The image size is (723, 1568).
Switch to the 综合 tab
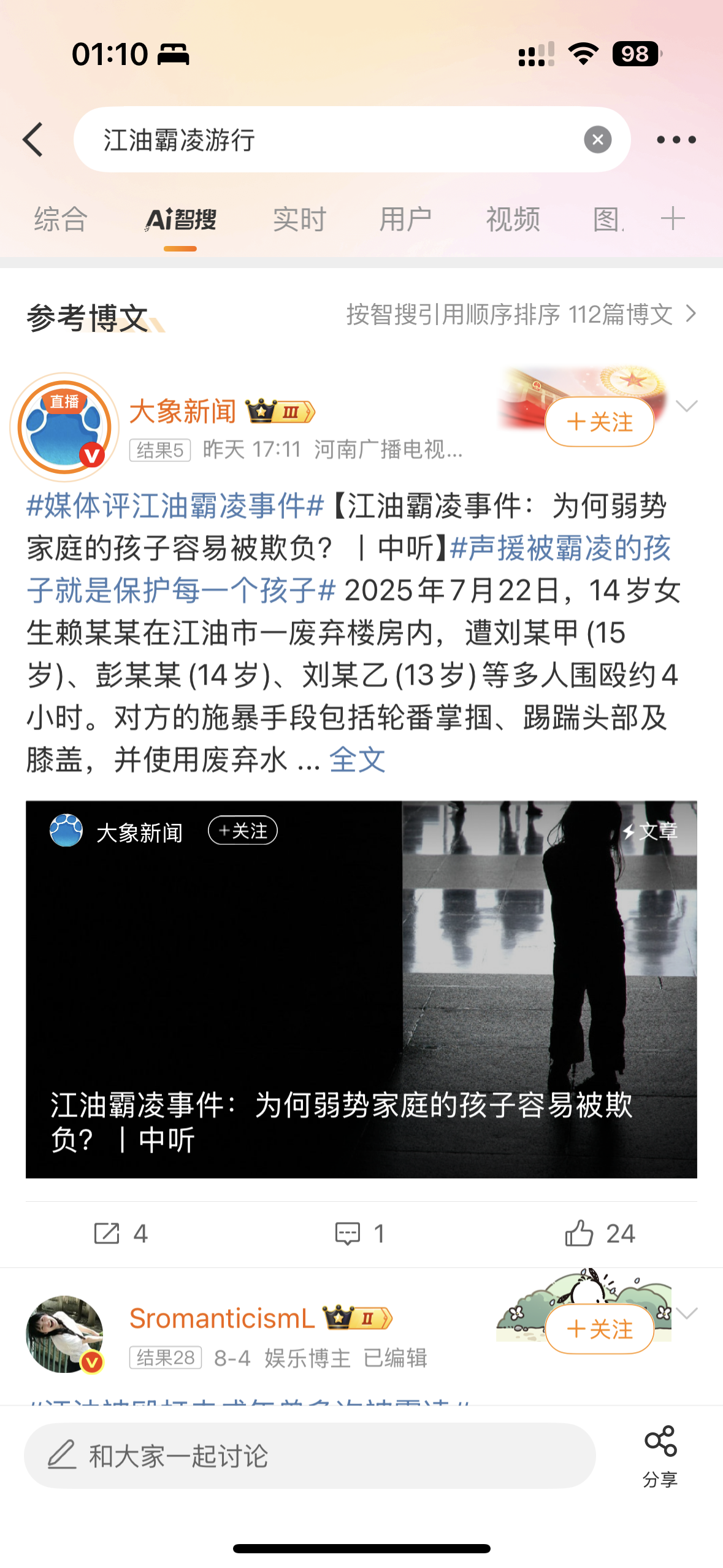click(x=61, y=219)
